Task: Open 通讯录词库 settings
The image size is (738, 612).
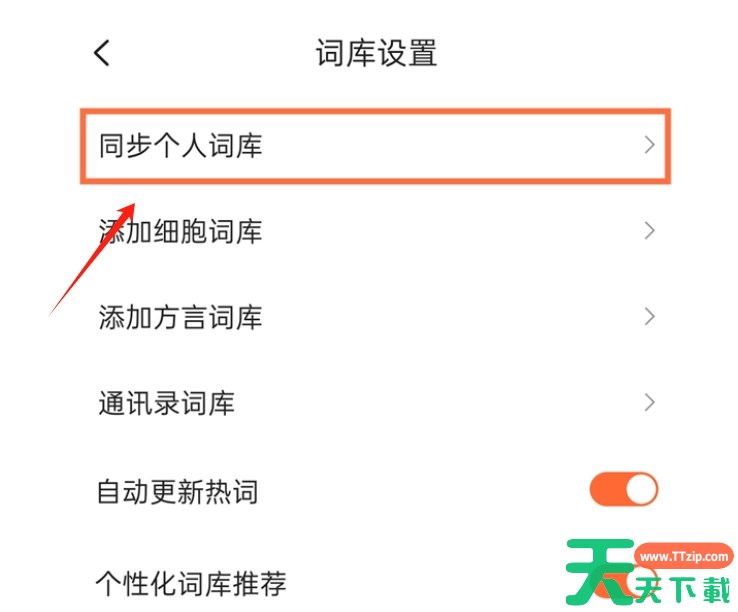Action: pyautogui.click(x=374, y=404)
